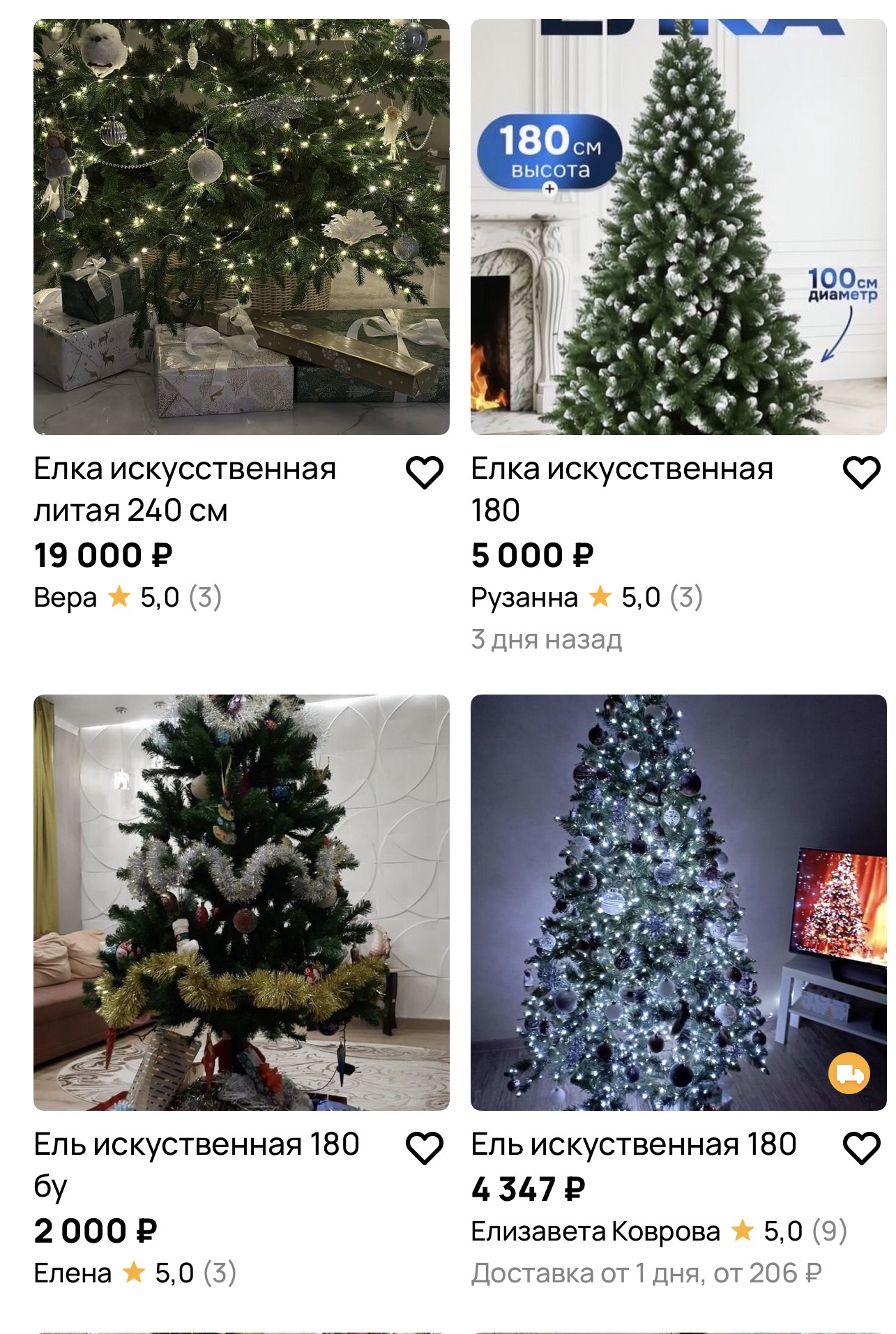Add the 5 000 ₽ tree to favorites
896x1334 pixels.
(x=861, y=473)
